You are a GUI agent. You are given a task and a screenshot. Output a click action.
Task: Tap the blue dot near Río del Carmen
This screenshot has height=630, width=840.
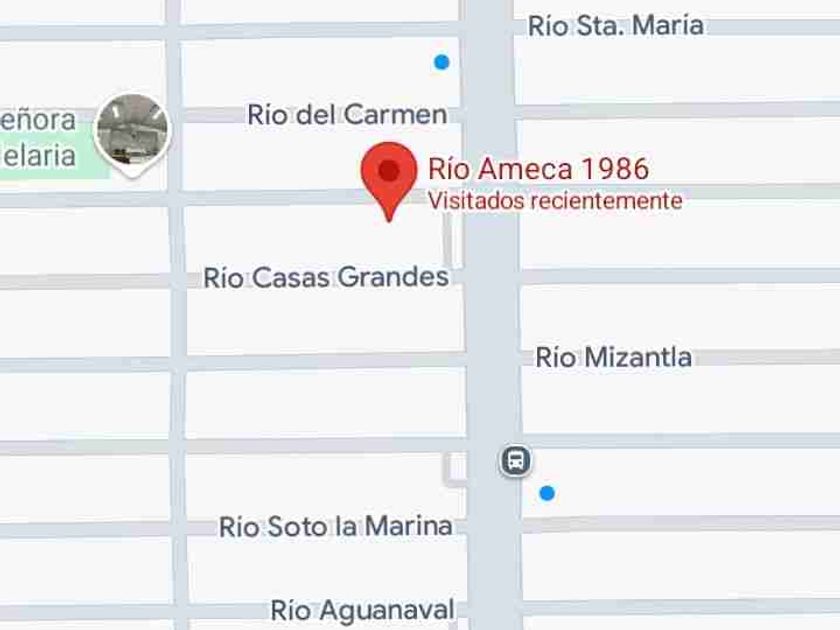tap(441, 62)
